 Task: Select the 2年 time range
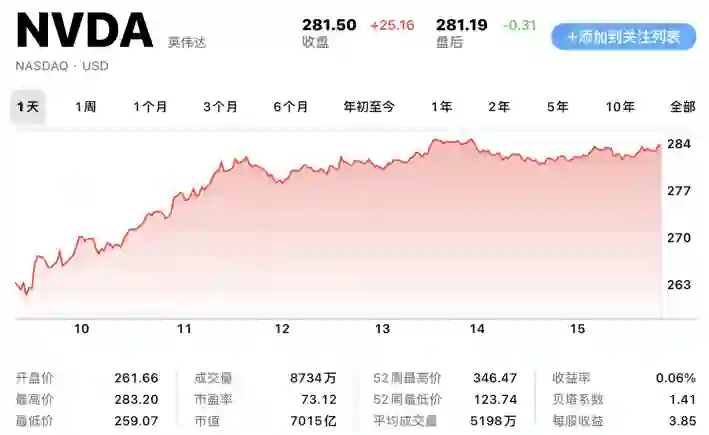(x=499, y=107)
